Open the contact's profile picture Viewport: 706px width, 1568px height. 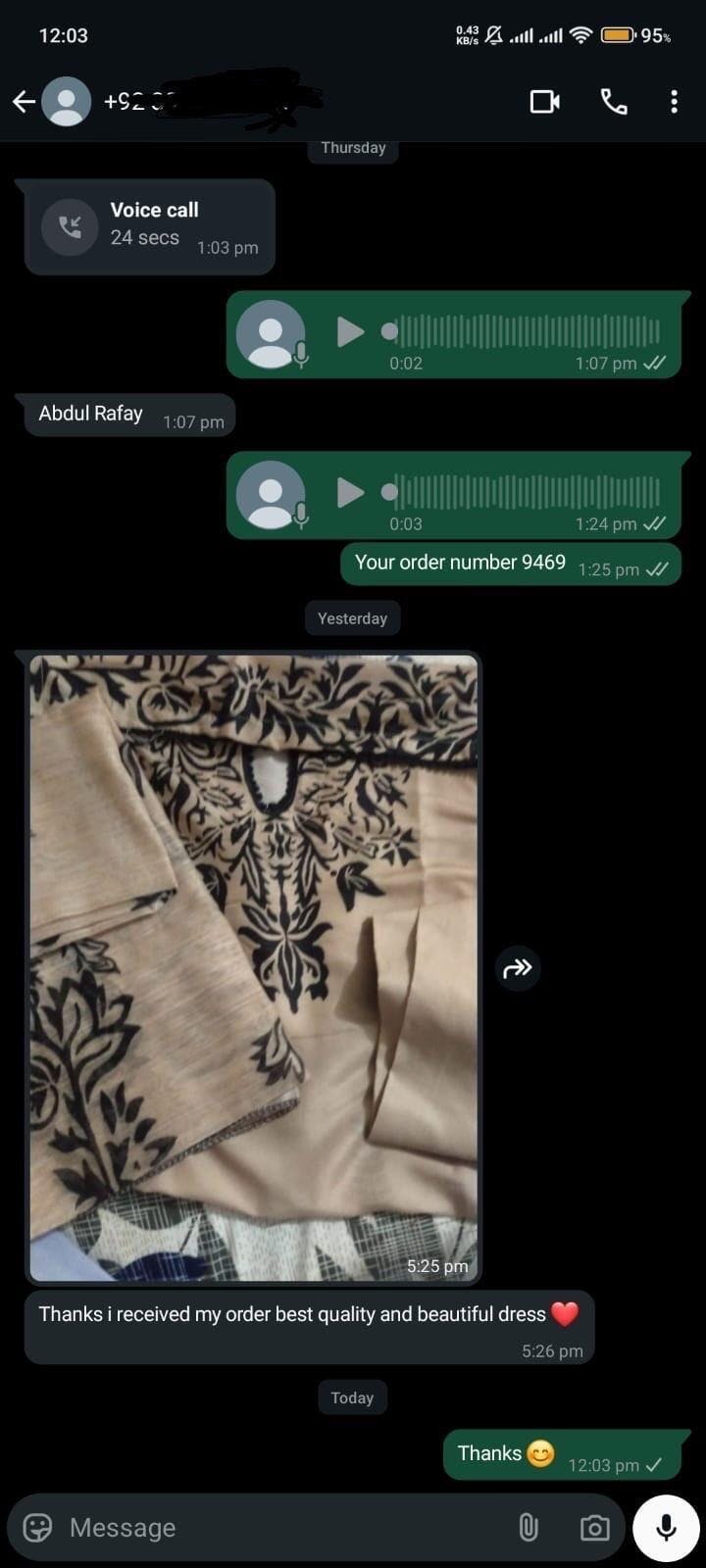click(x=67, y=101)
